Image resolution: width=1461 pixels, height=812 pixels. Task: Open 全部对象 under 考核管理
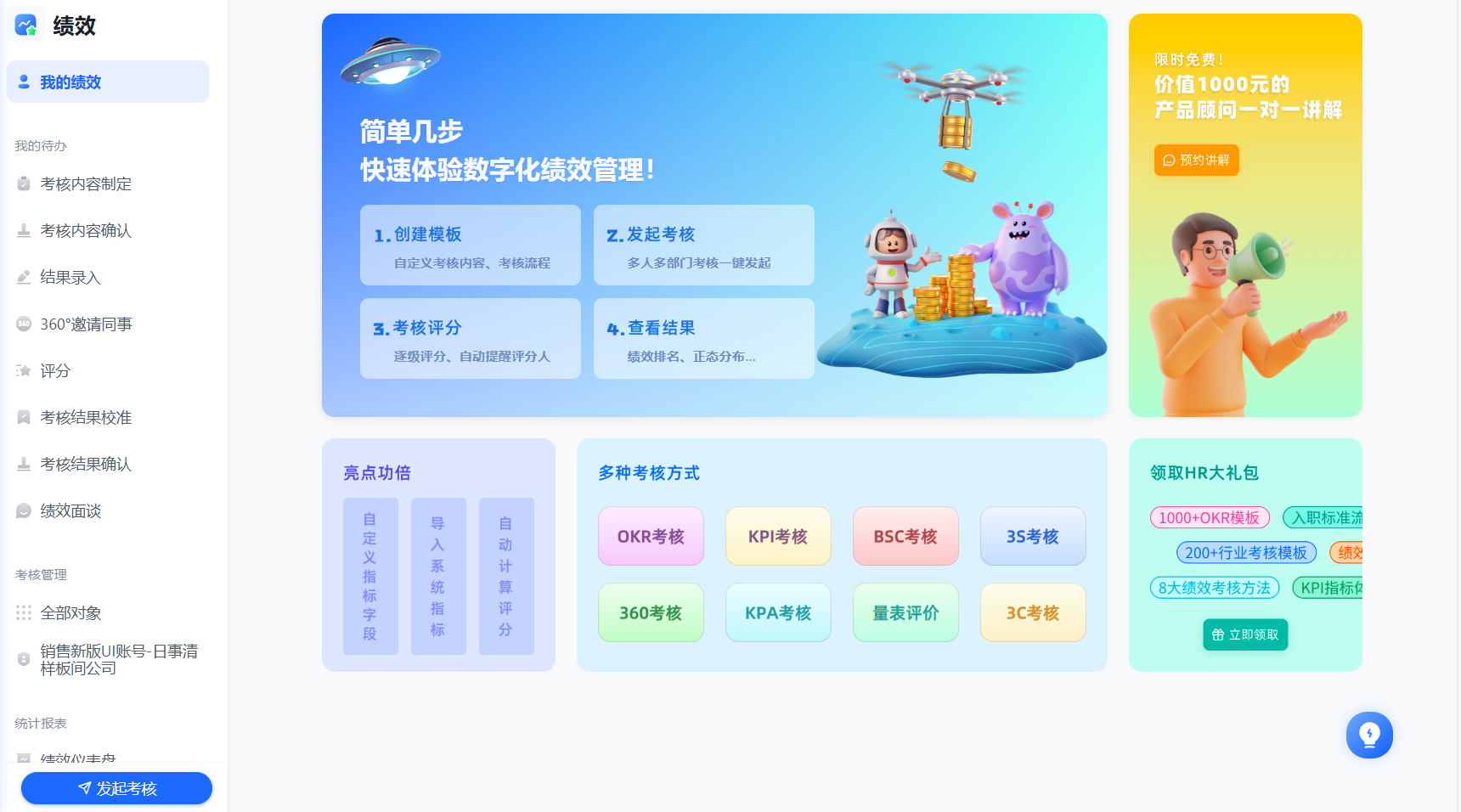(70, 613)
